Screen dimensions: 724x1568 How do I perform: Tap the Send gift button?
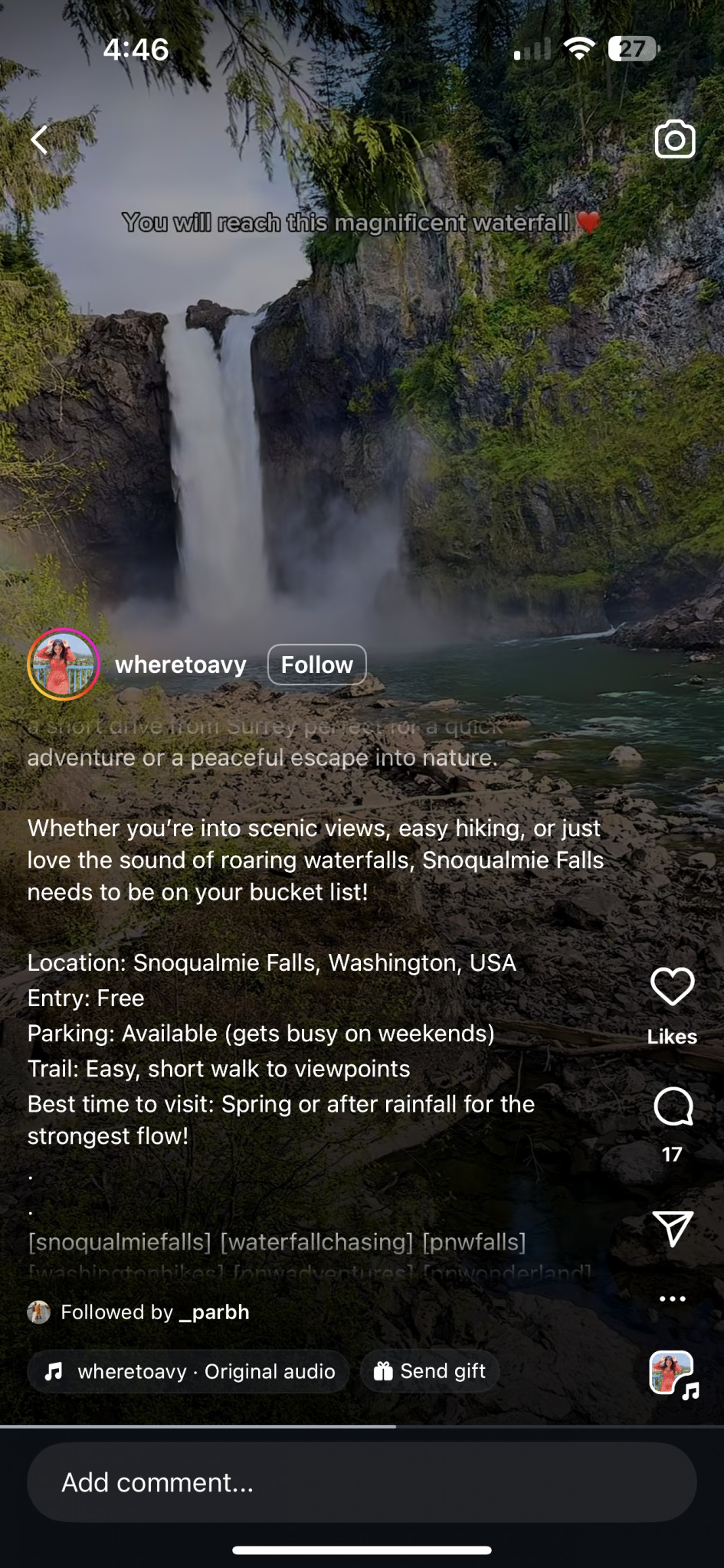(430, 1371)
